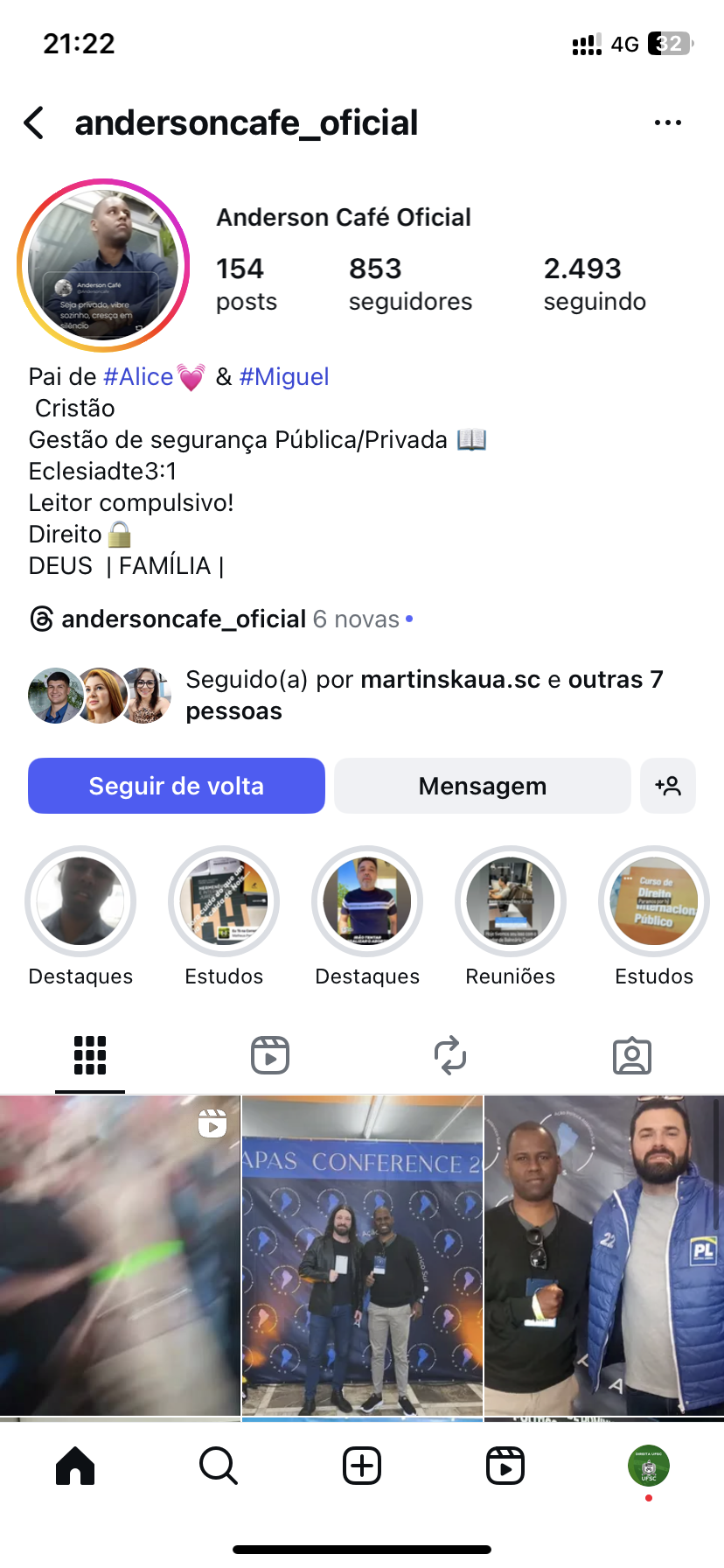This screenshot has height=1568, width=724.
Task: Create a new post with plus icon
Action: [x=362, y=1466]
